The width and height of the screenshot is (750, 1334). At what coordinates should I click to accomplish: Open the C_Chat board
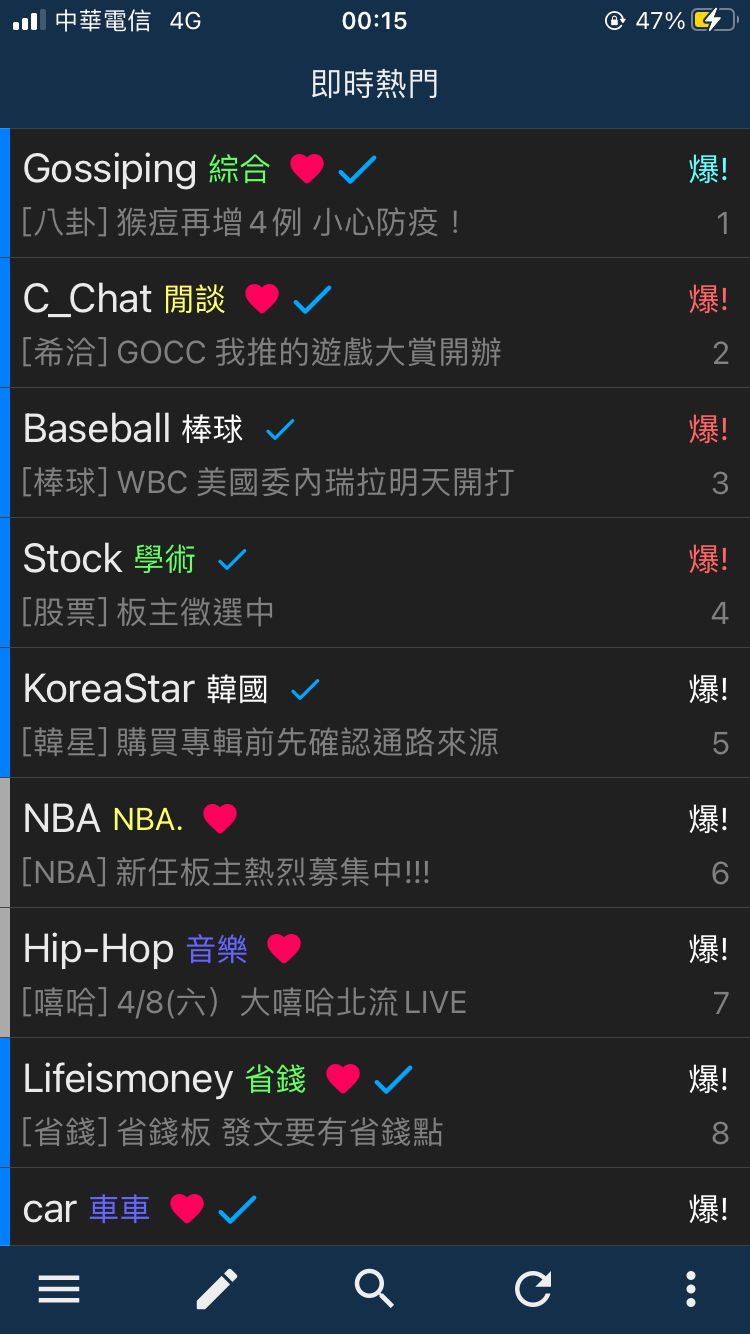pyautogui.click(x=375, y=323)
